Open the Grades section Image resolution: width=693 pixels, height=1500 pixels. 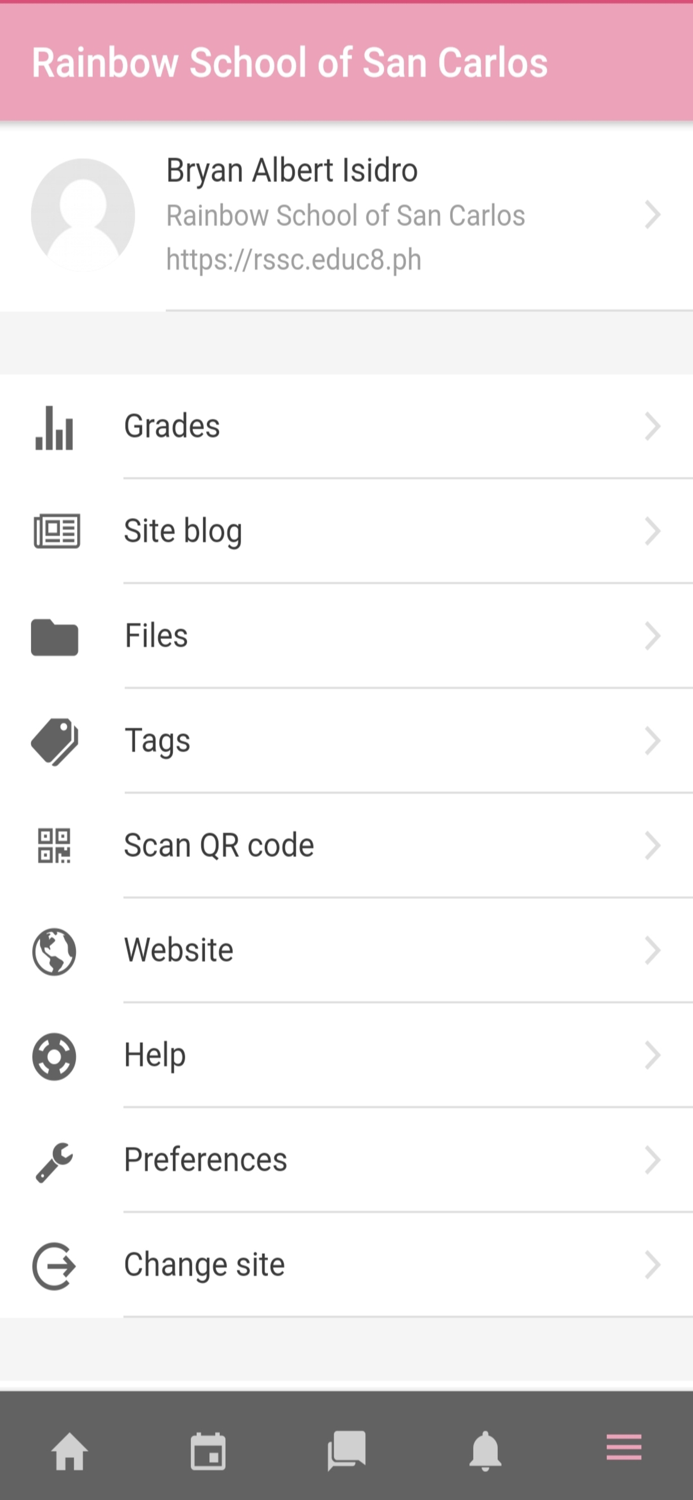point(346,426)
